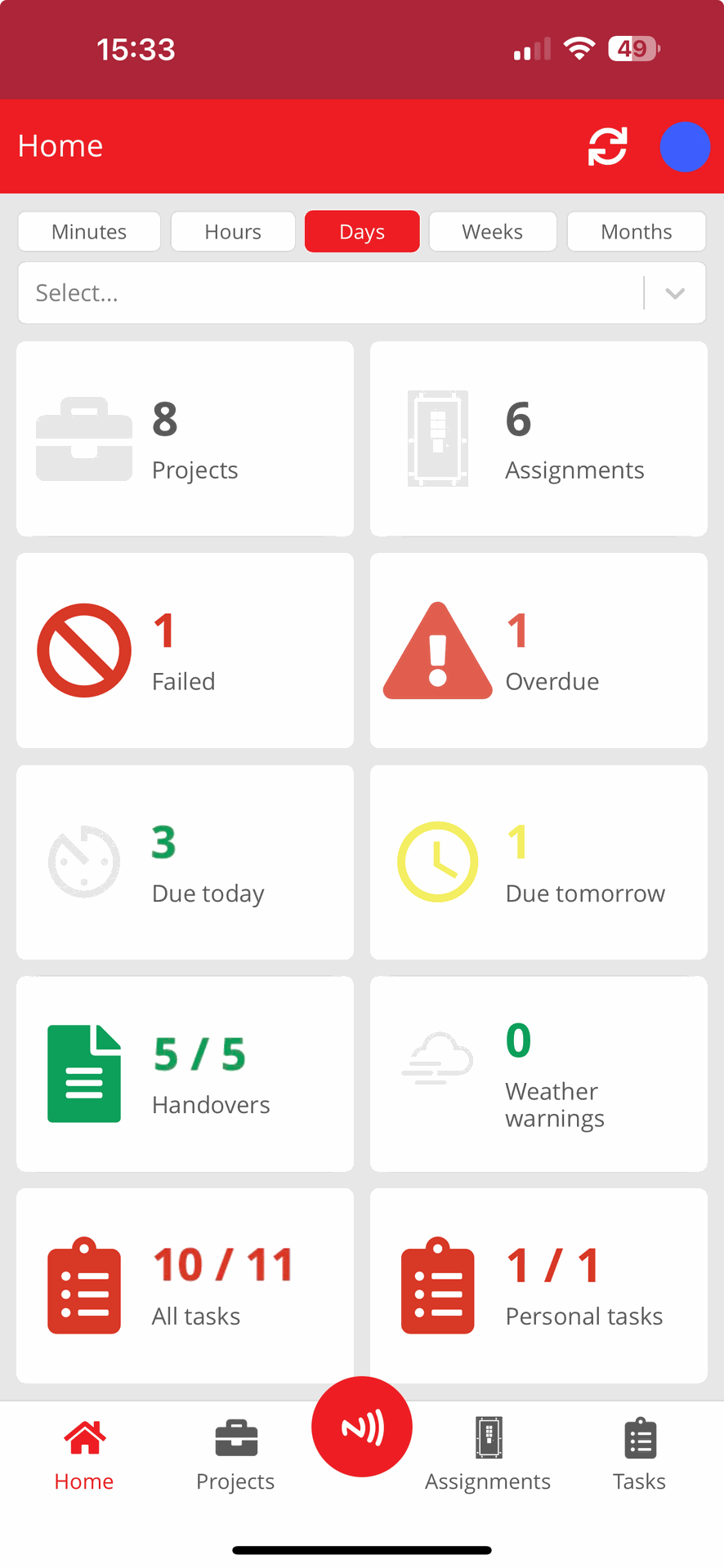The width and height of the screenshot is (724, 1568).
Task: Open the 8 Projects summary card
Action: click(x=185, y=439)
